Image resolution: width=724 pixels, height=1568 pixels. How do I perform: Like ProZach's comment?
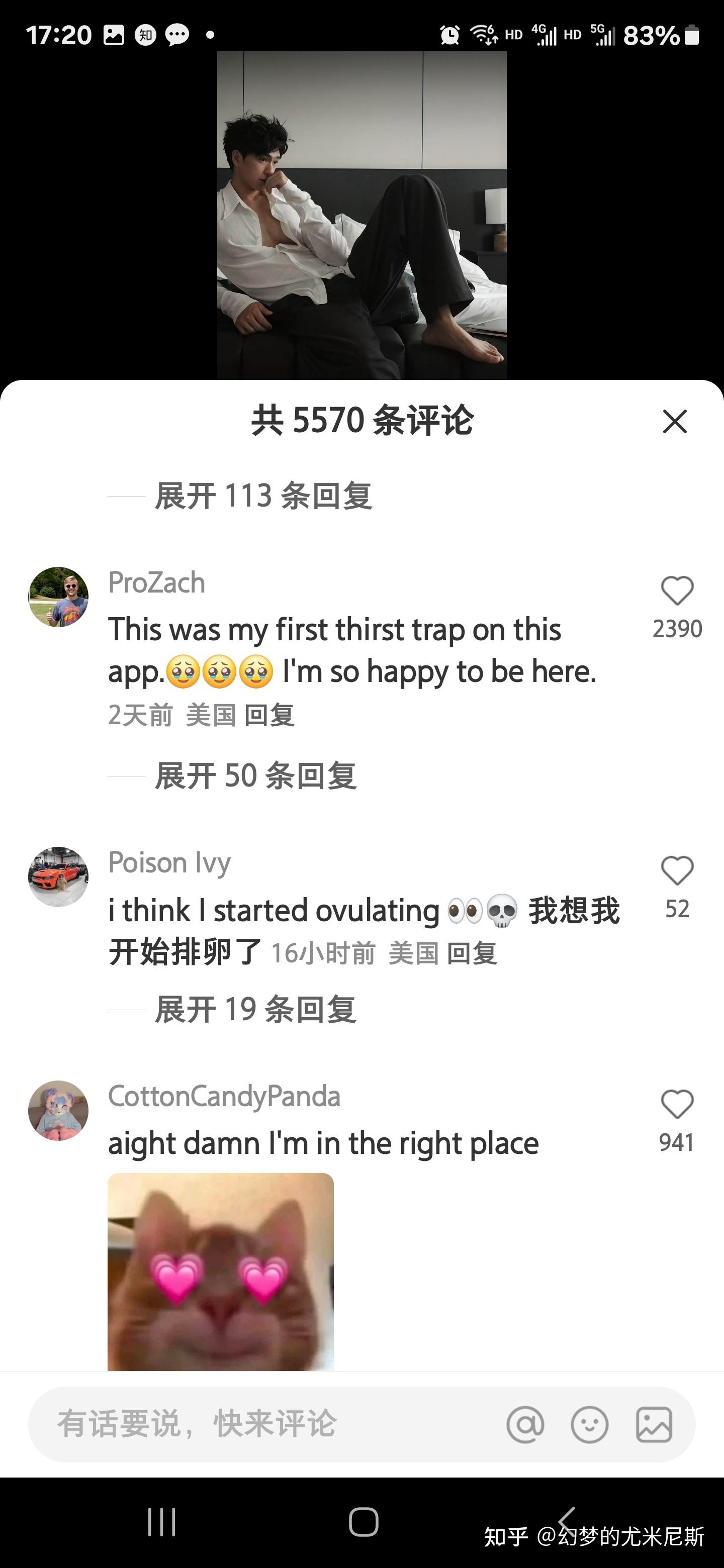[677, 592]
